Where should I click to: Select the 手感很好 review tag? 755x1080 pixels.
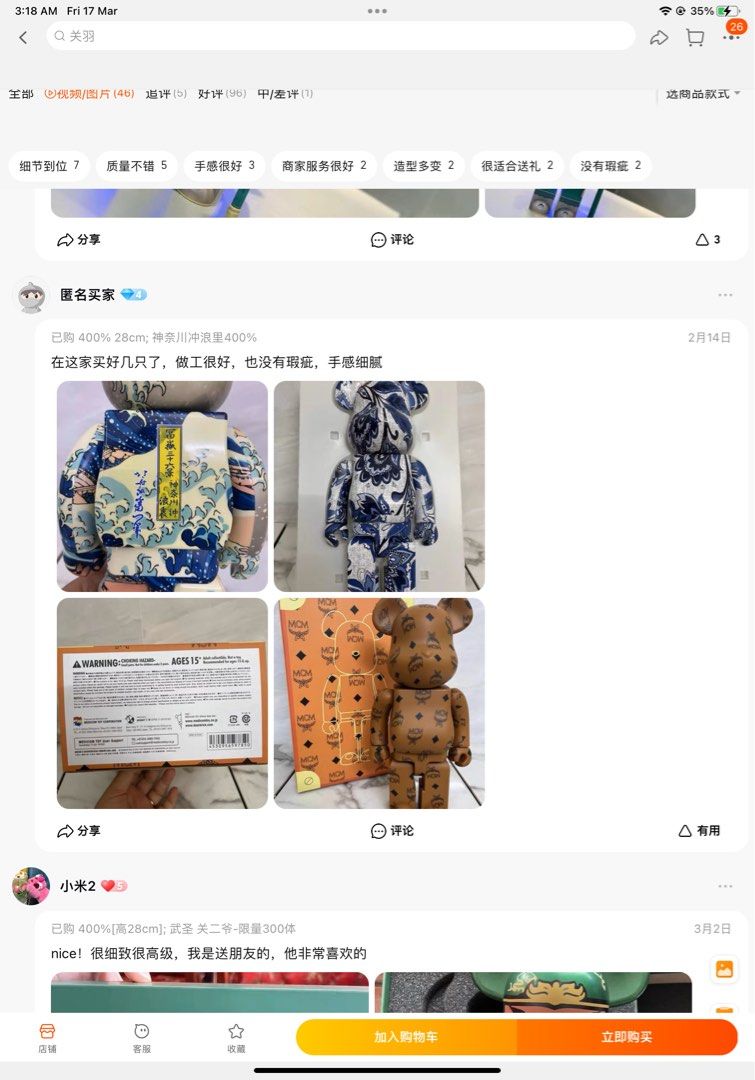click(224, 166)
